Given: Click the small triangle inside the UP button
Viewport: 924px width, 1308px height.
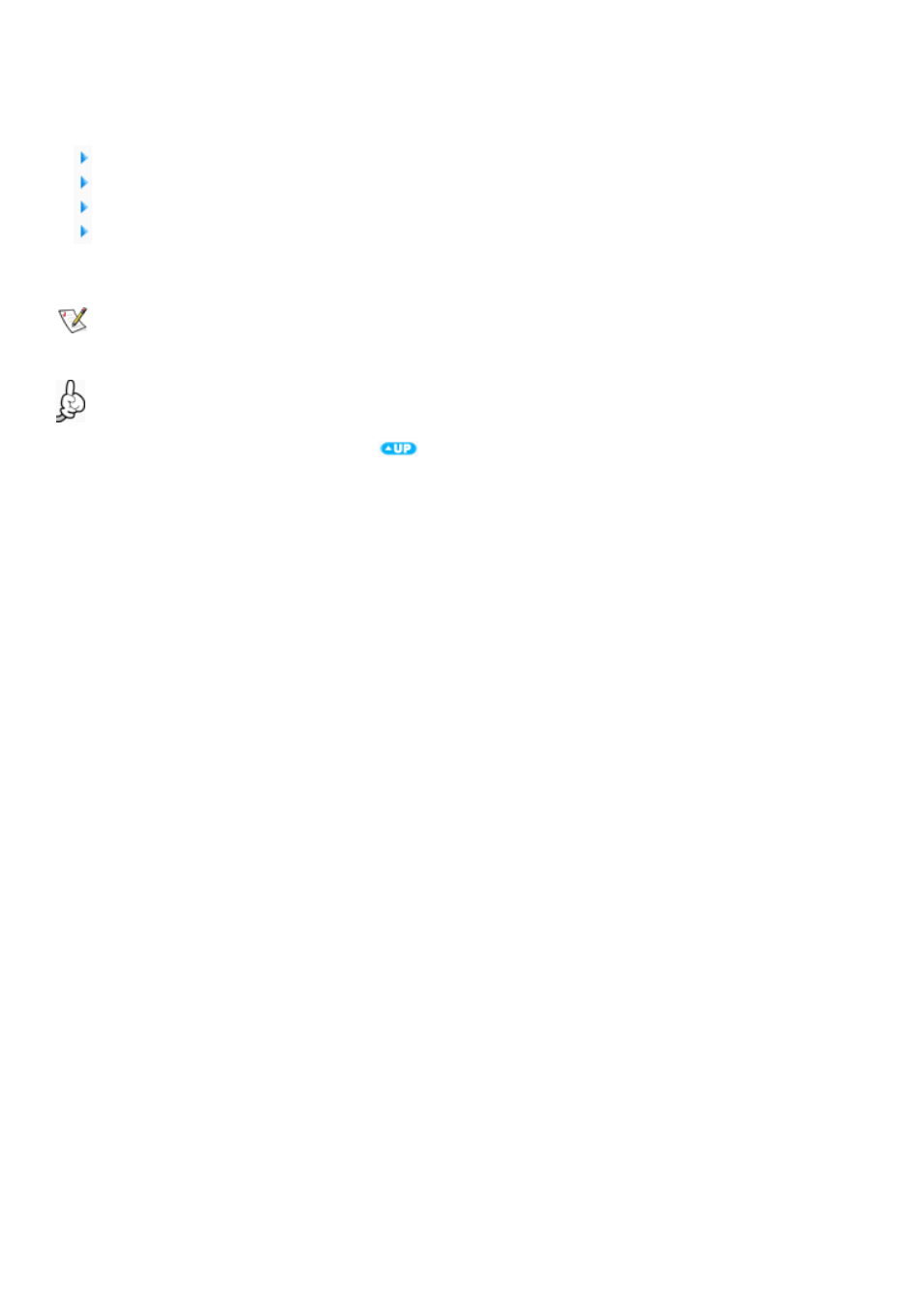Looking at the screenshot, I should point(388,448).
